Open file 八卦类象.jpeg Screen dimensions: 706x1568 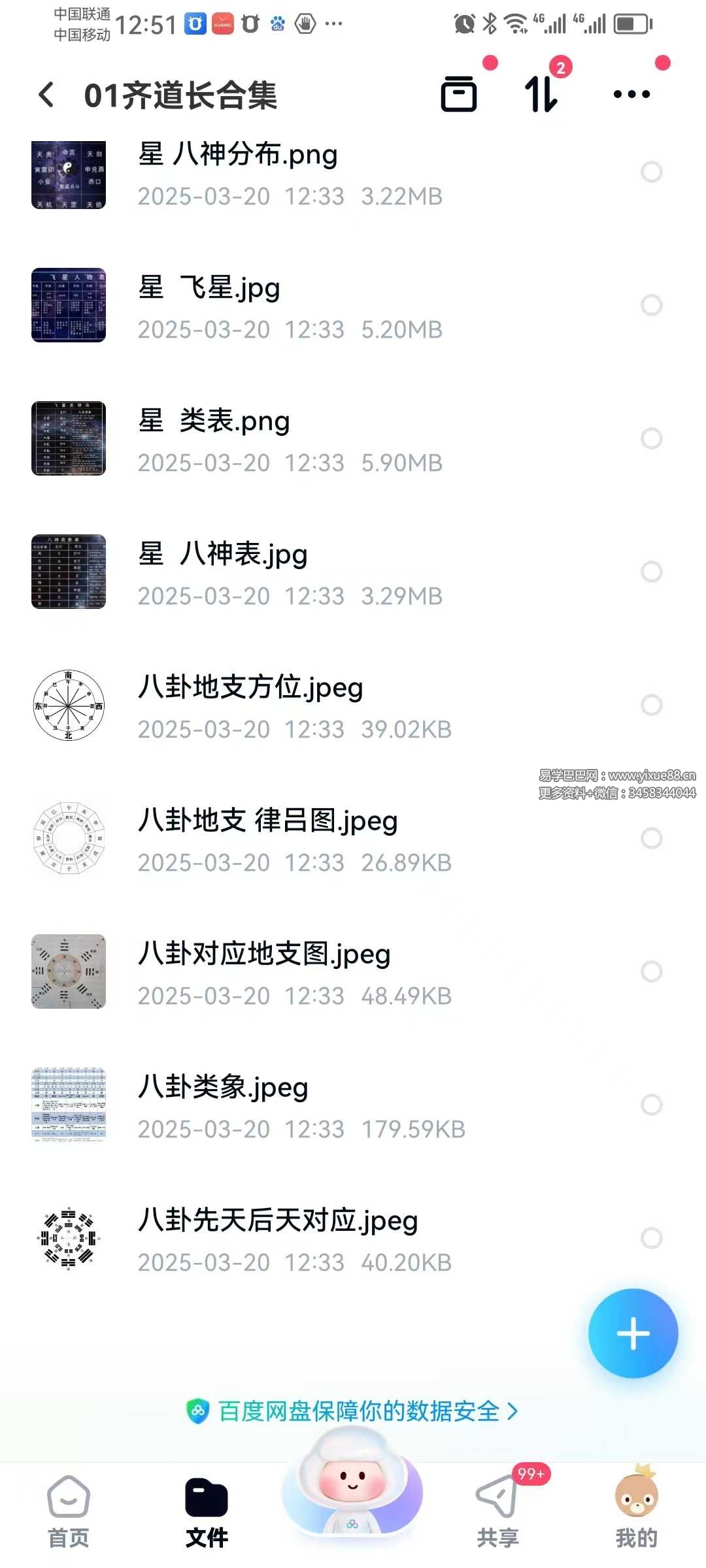(223, 1088)
